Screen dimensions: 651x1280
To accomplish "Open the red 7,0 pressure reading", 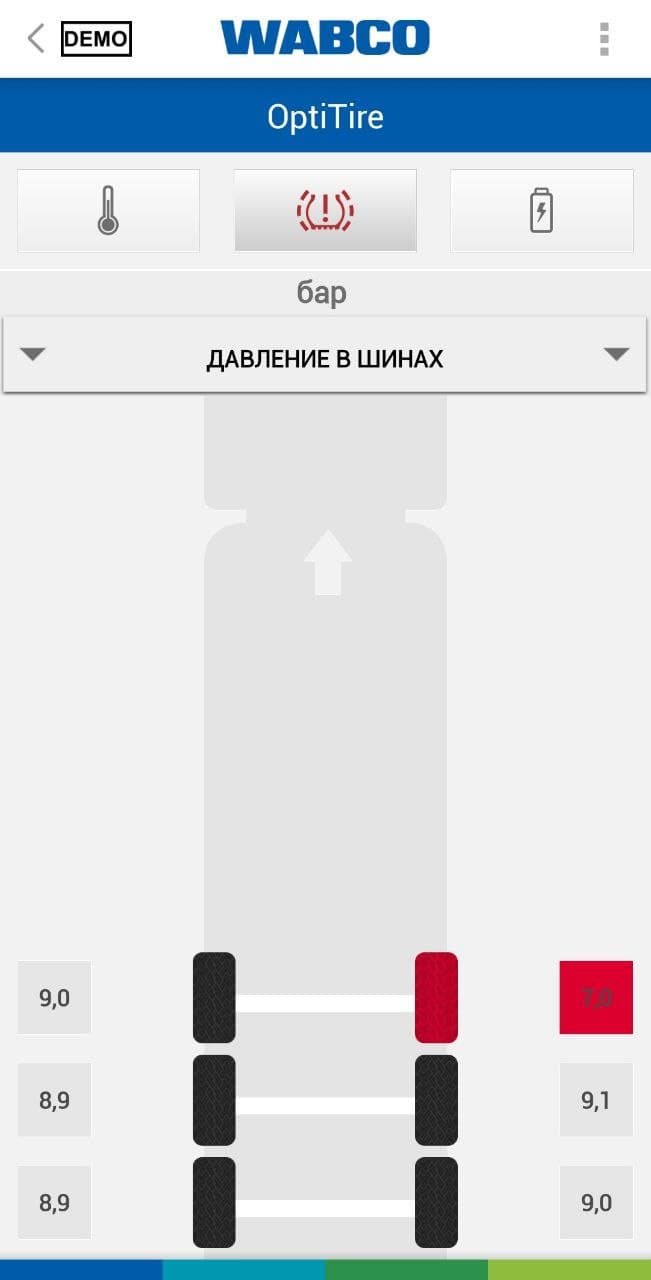I will click(596, 997).
